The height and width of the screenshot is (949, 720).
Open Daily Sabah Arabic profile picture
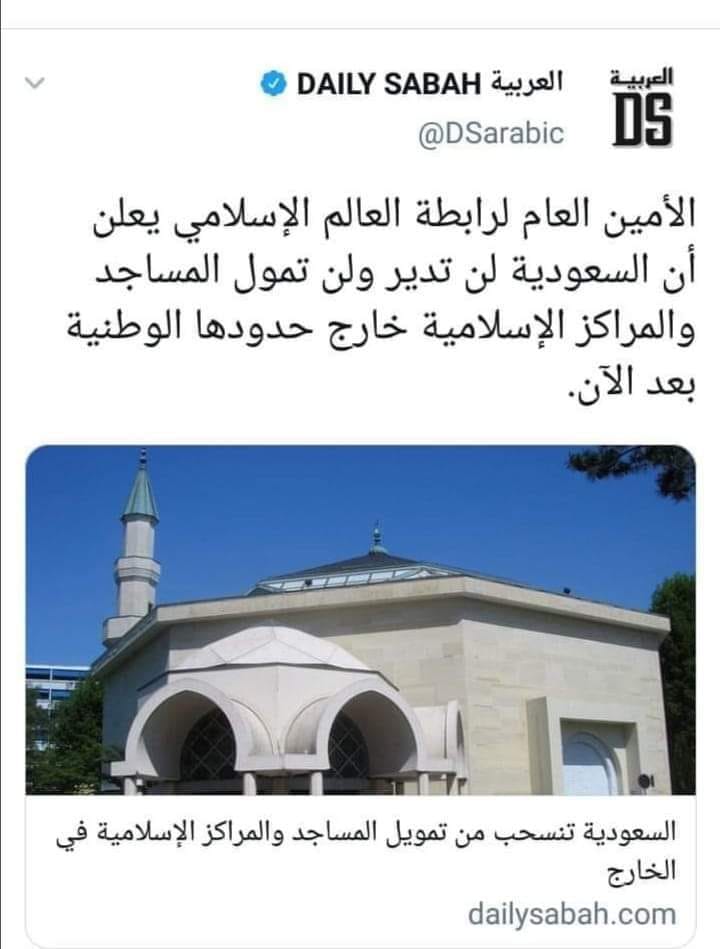point(641,107)
